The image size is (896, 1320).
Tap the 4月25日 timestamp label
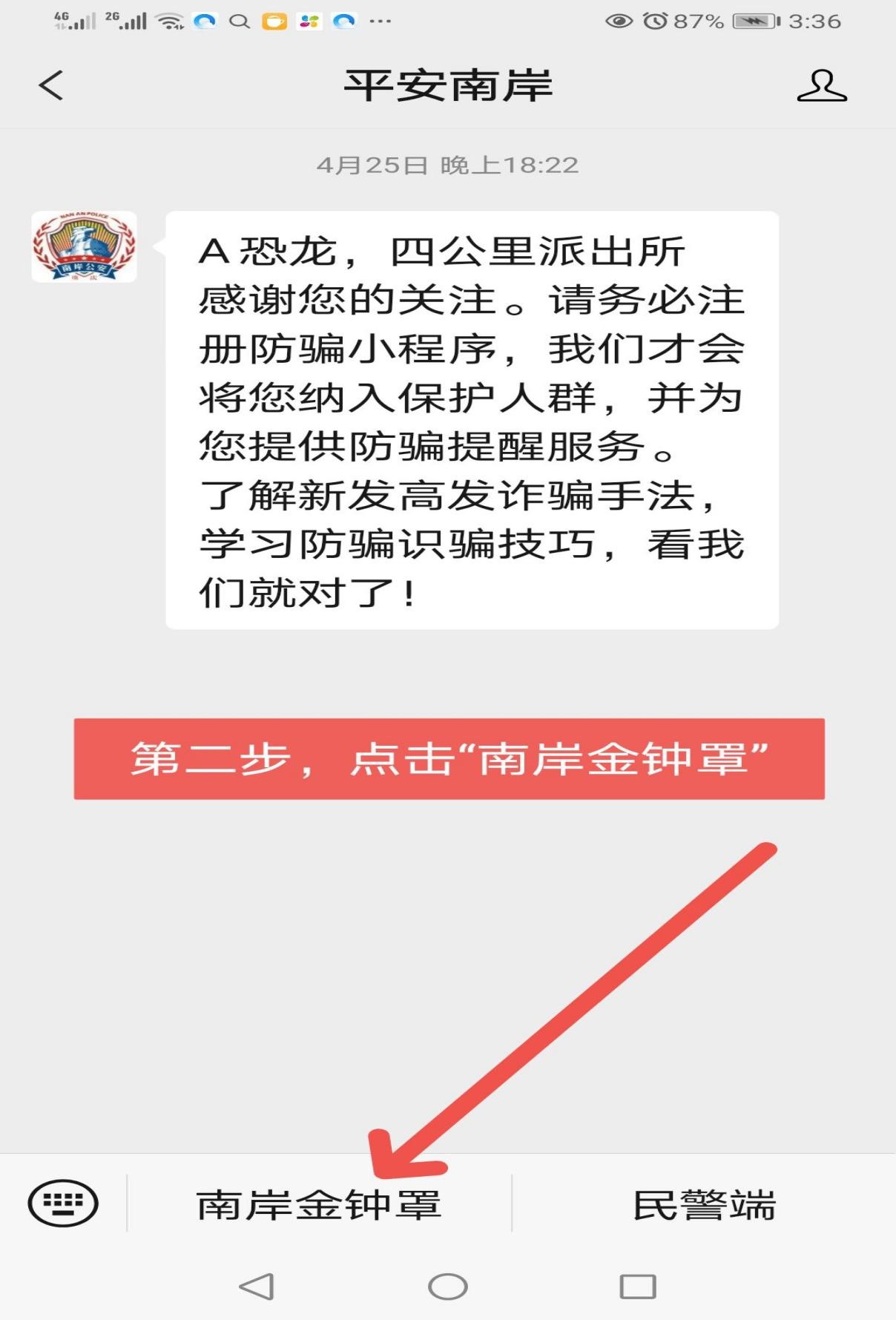(x=448, y=165)
